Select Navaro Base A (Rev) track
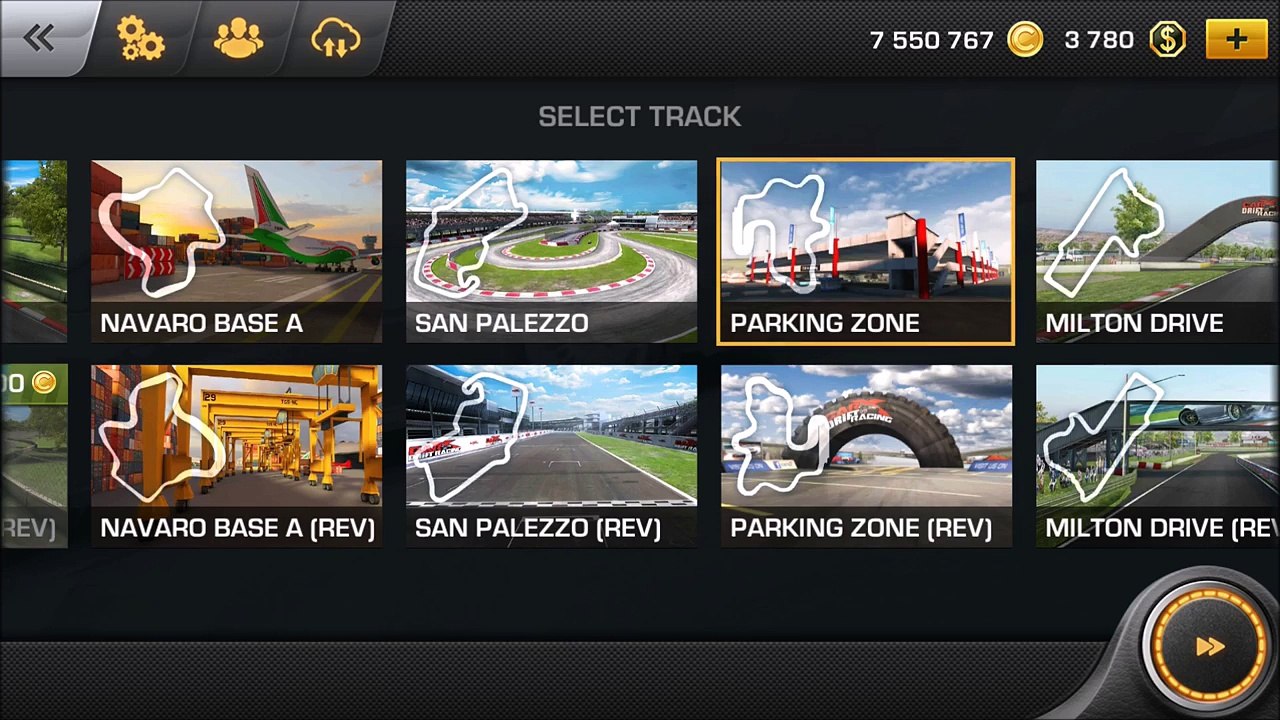1280x720 pixels. click(x=236, y=455)
